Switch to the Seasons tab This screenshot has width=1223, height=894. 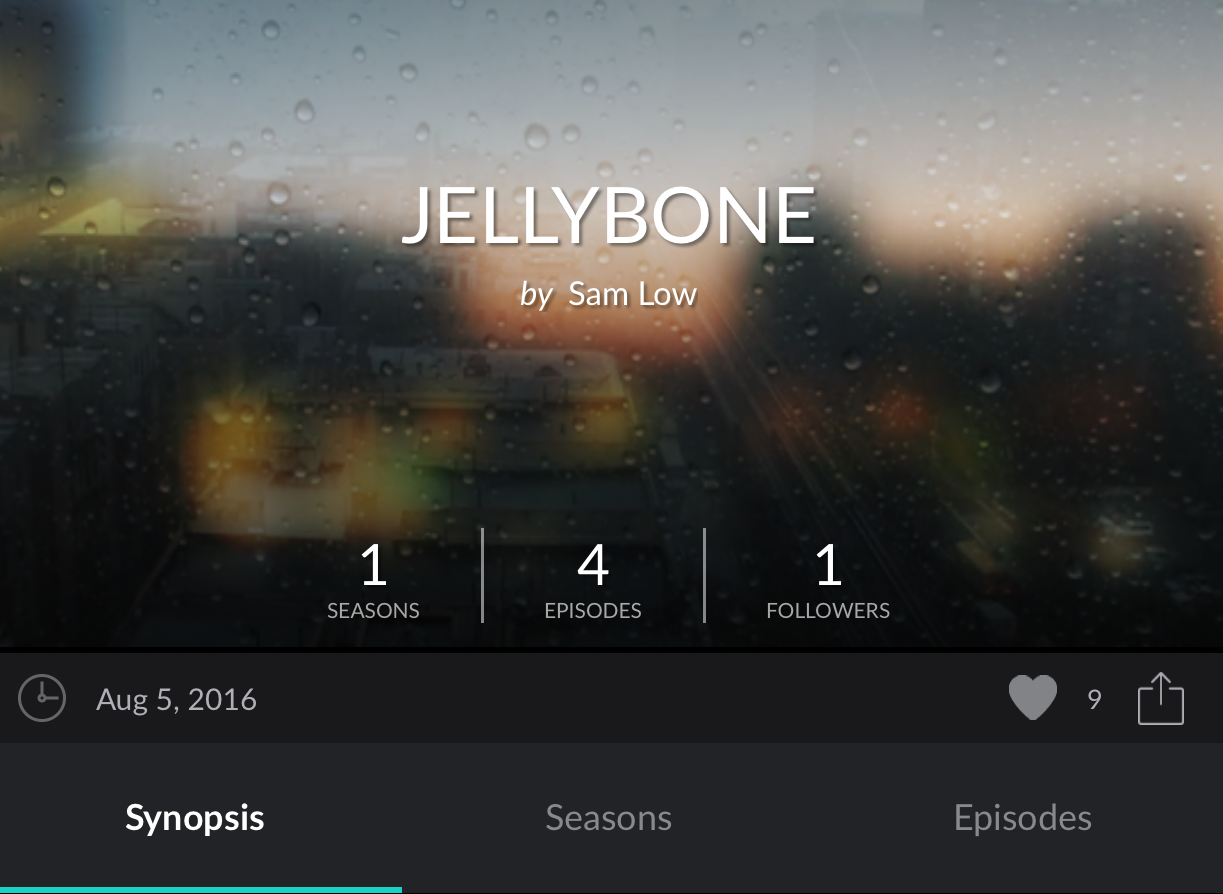tap(608, 818)
